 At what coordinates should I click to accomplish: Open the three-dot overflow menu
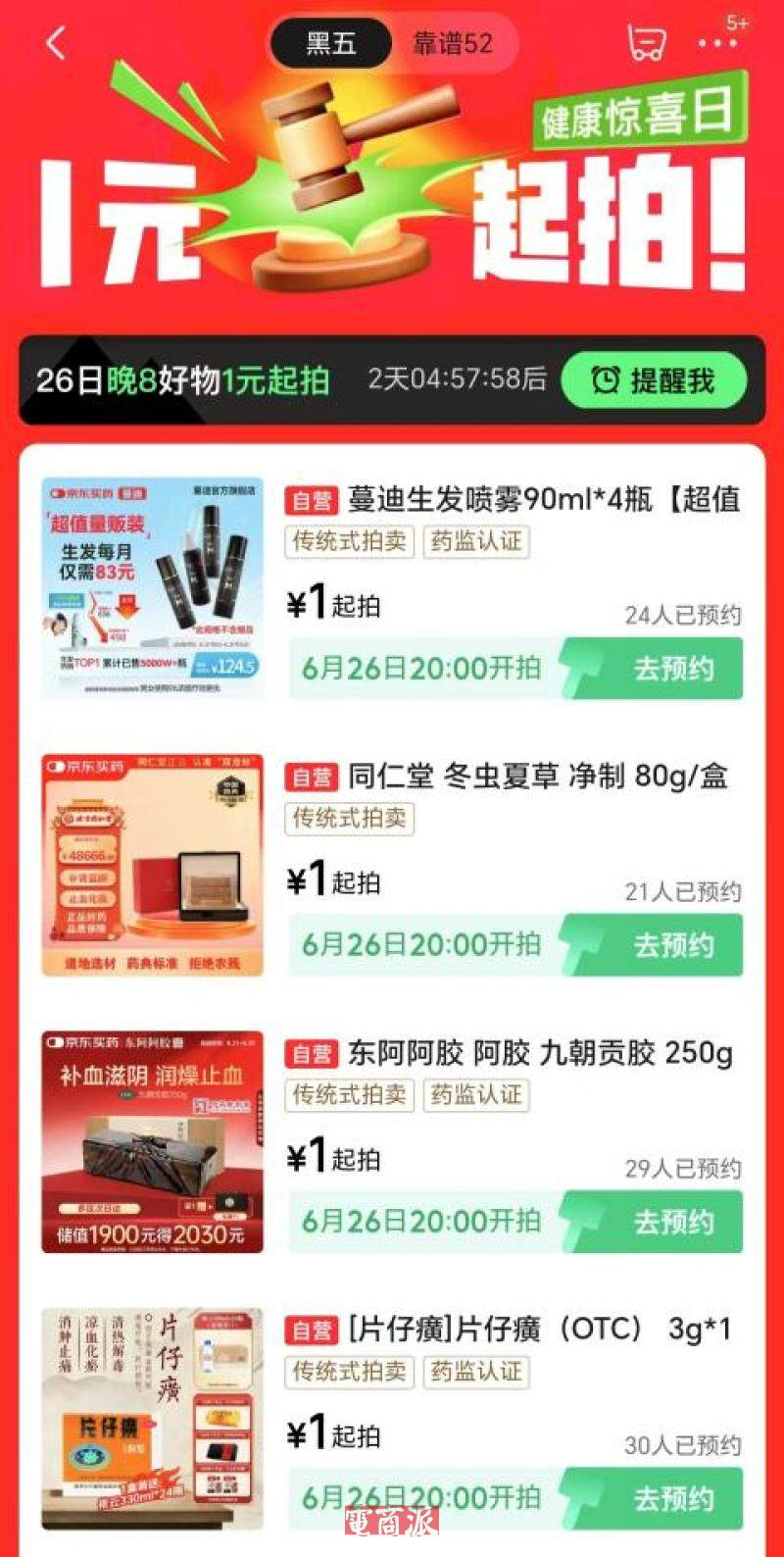(x=717, y=43)
